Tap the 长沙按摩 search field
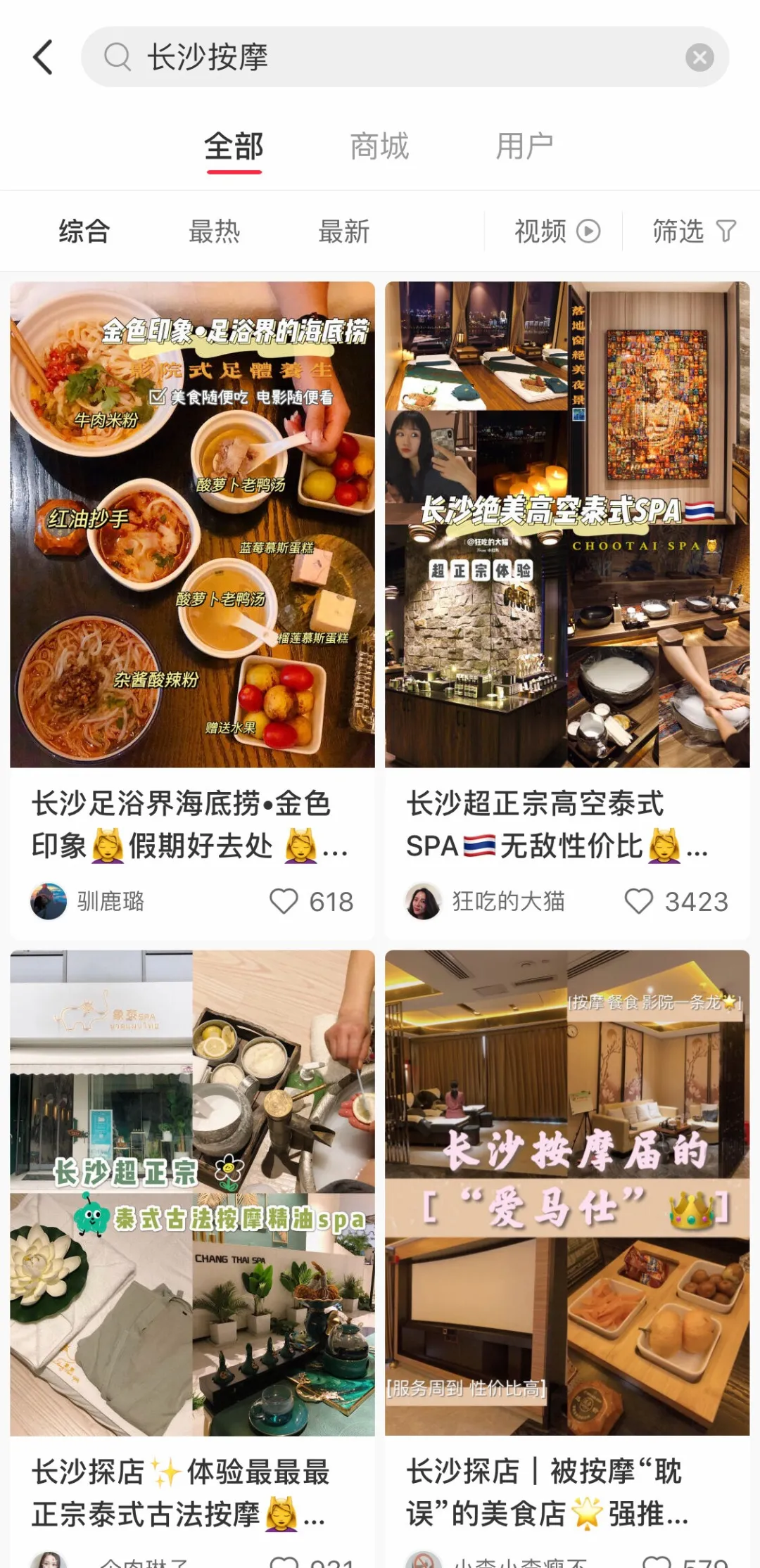This screenshot has width=760, height=1568. coord(394,57)
